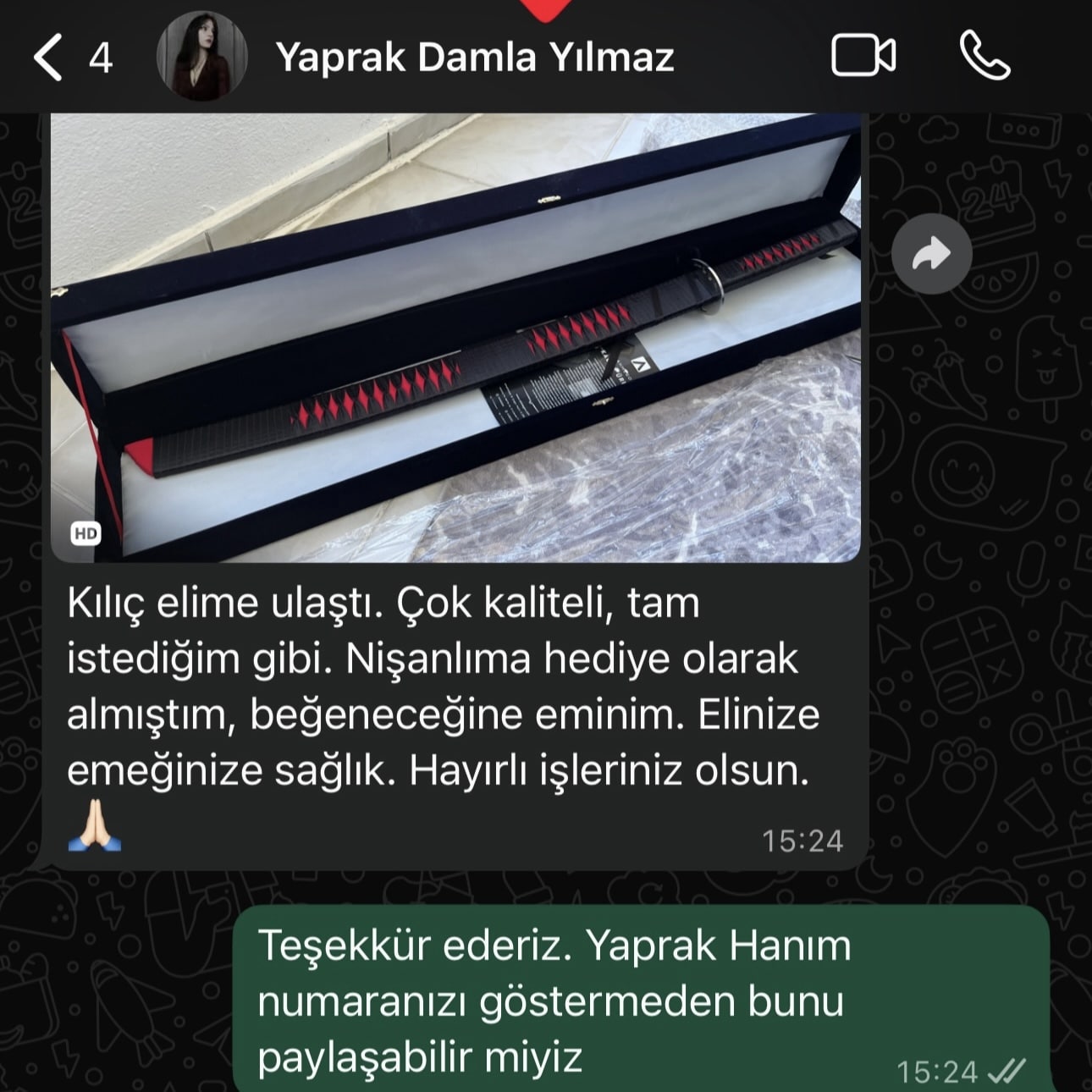
Task: Start a video call with Yaprak
Action: tap(863, 57)
